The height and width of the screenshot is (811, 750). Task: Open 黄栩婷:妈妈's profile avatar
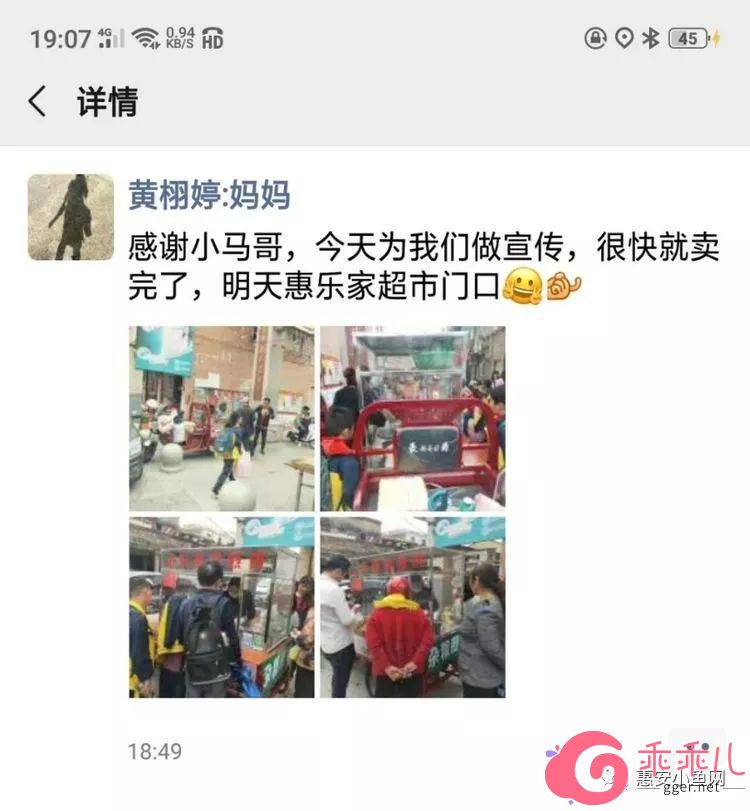(x=71, y=217)
